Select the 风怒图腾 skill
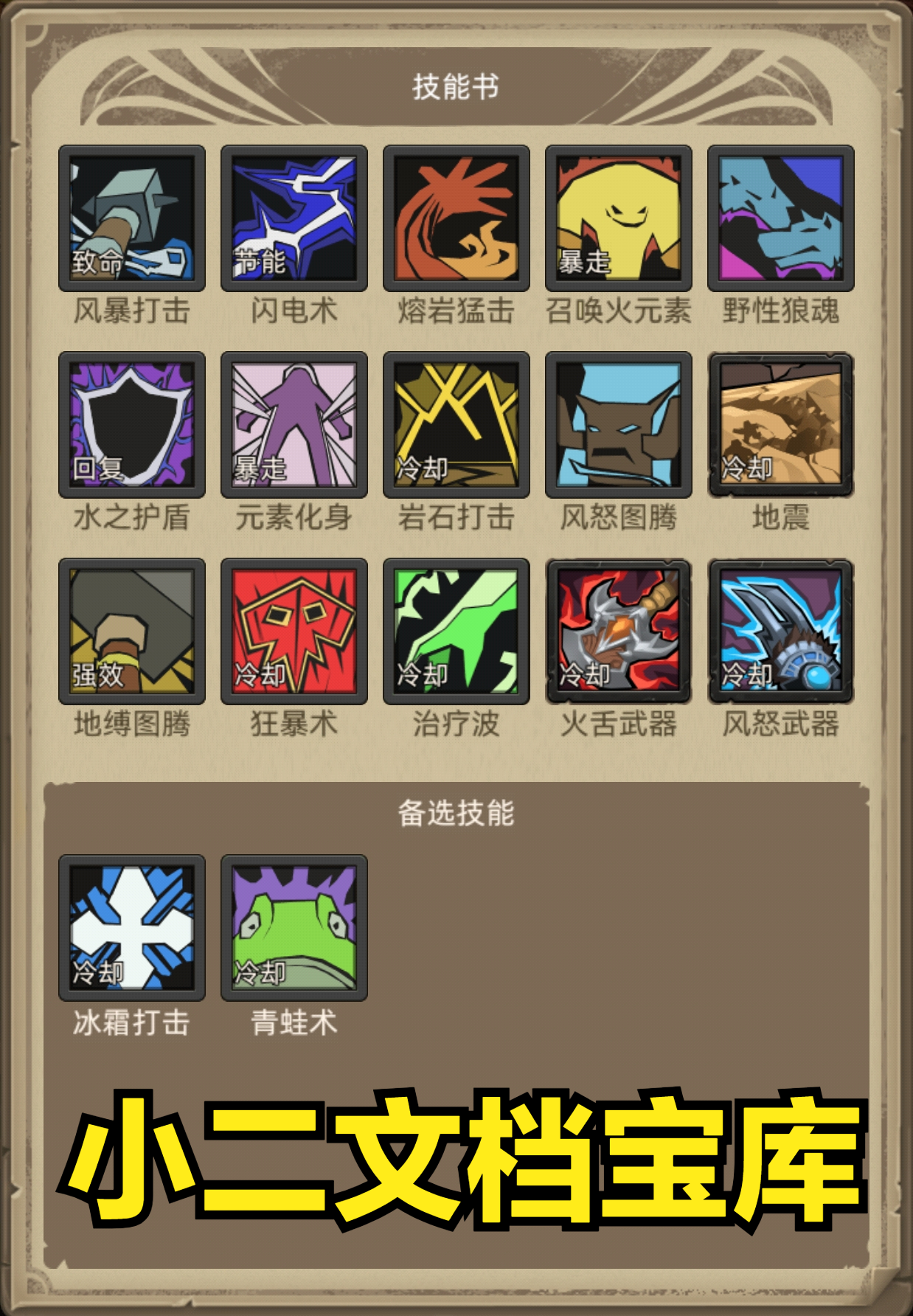913x1316 pixels. [619, 425]
